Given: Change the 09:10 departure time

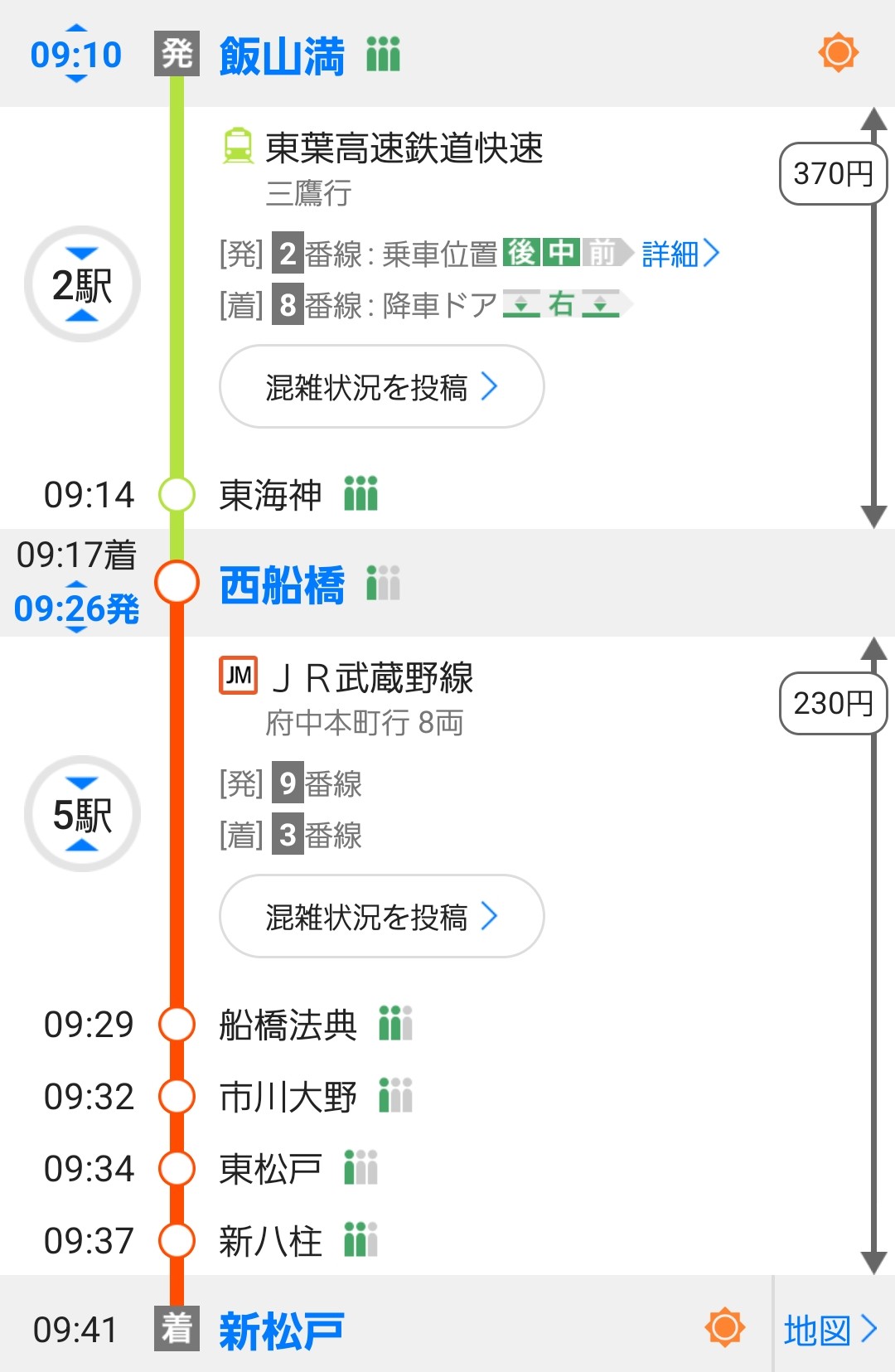Looking at the screenshot, I should [75, 55].
